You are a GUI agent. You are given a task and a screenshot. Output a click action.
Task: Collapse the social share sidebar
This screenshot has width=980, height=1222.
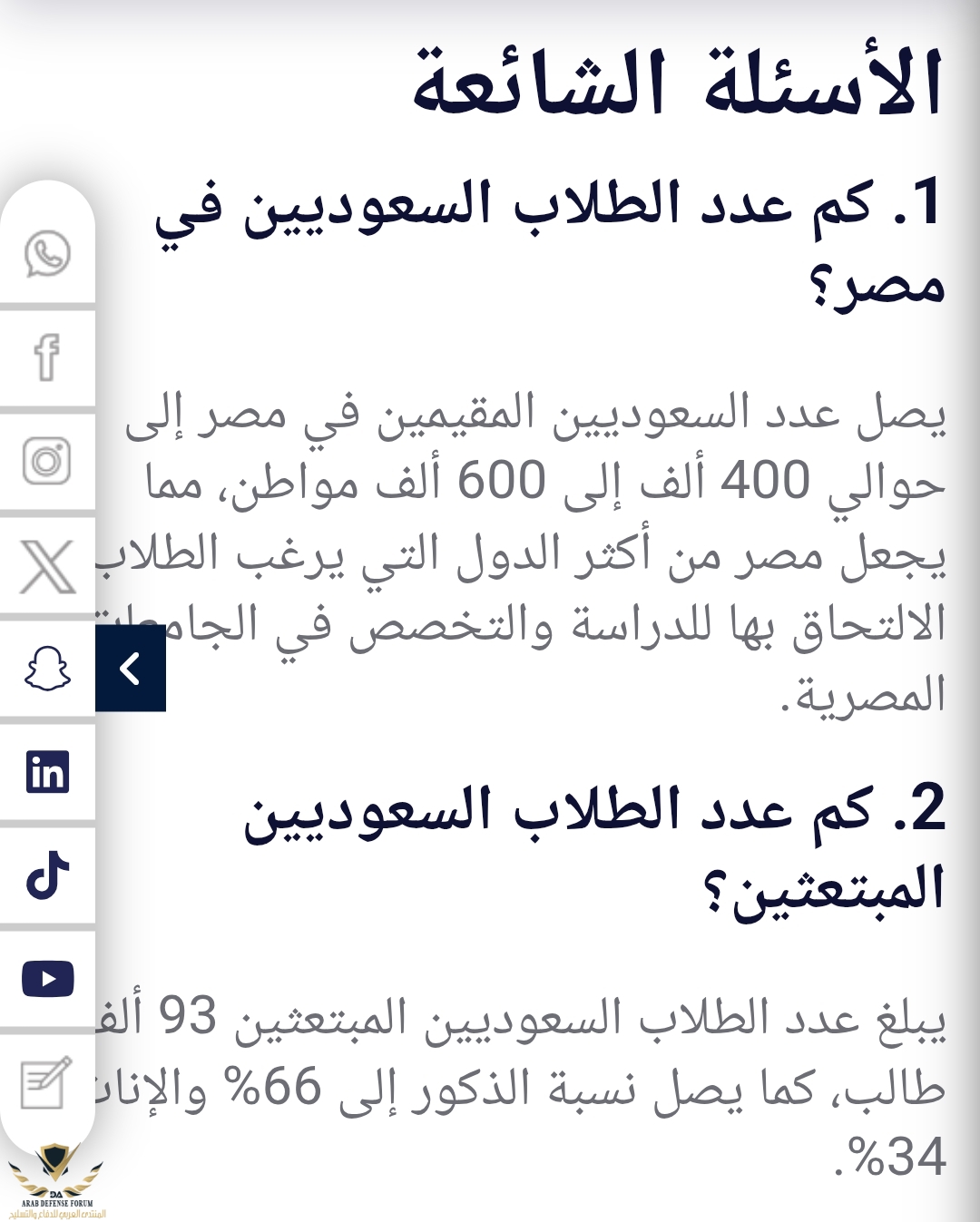(131, 669)
